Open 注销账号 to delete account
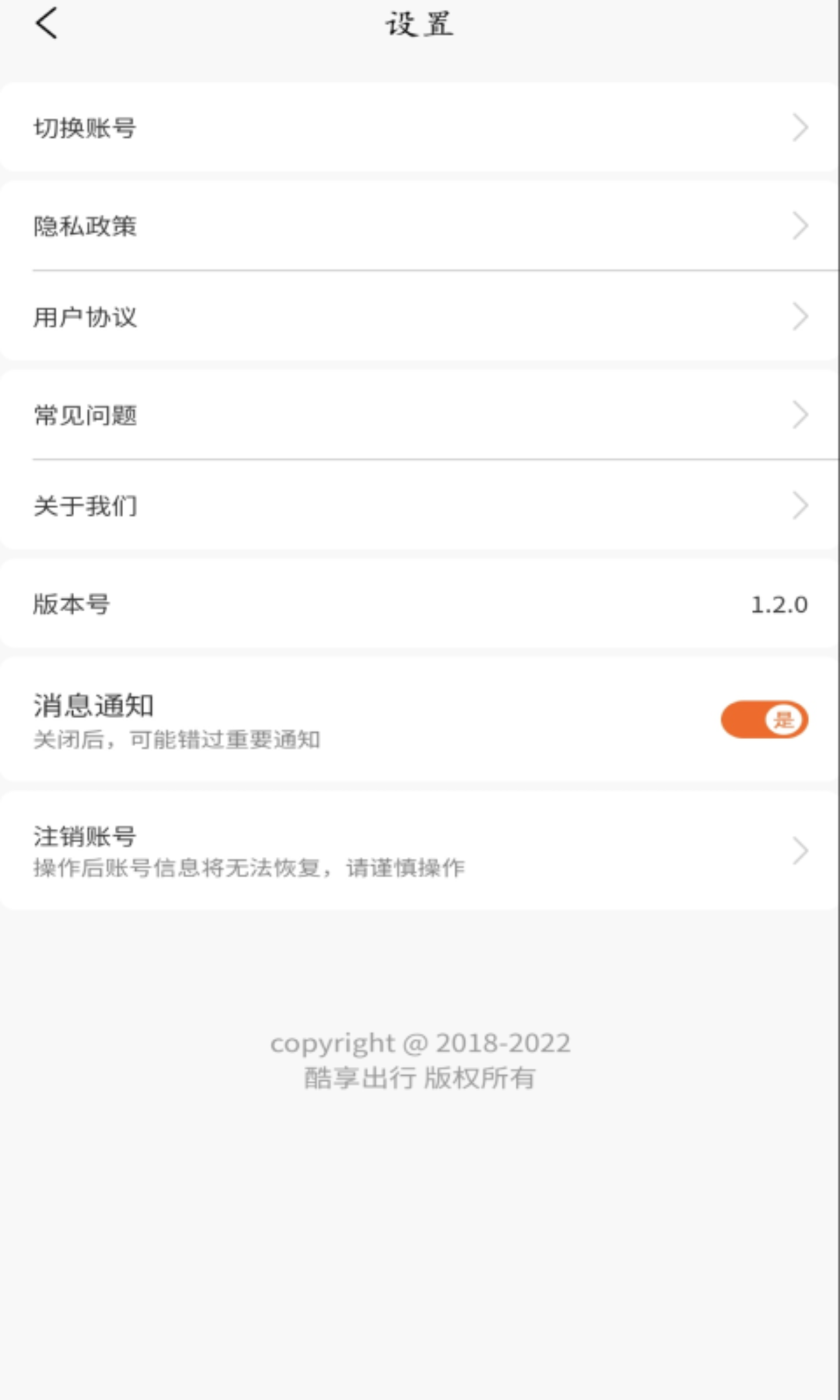 (x=420, y=851)
